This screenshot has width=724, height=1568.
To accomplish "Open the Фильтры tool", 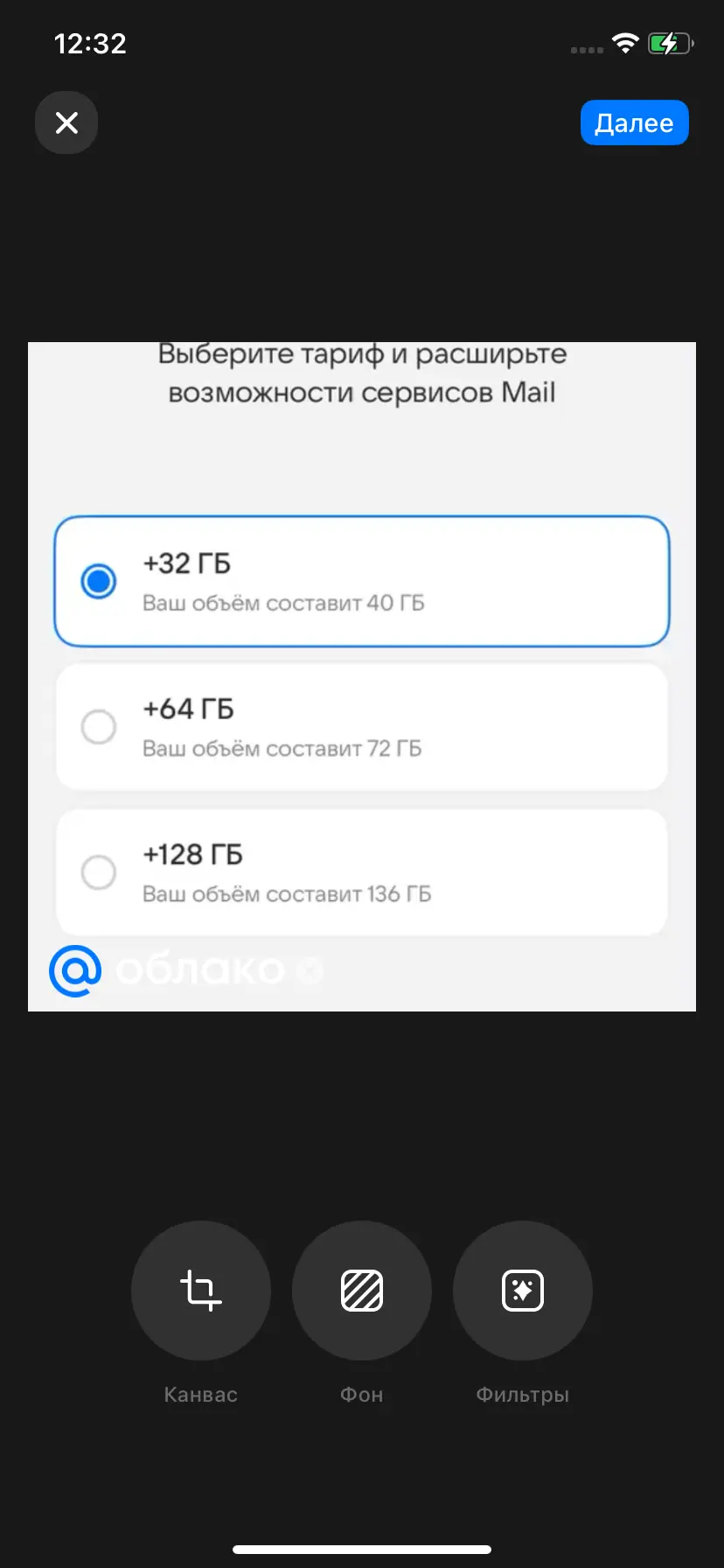I will click(523, 1290).
